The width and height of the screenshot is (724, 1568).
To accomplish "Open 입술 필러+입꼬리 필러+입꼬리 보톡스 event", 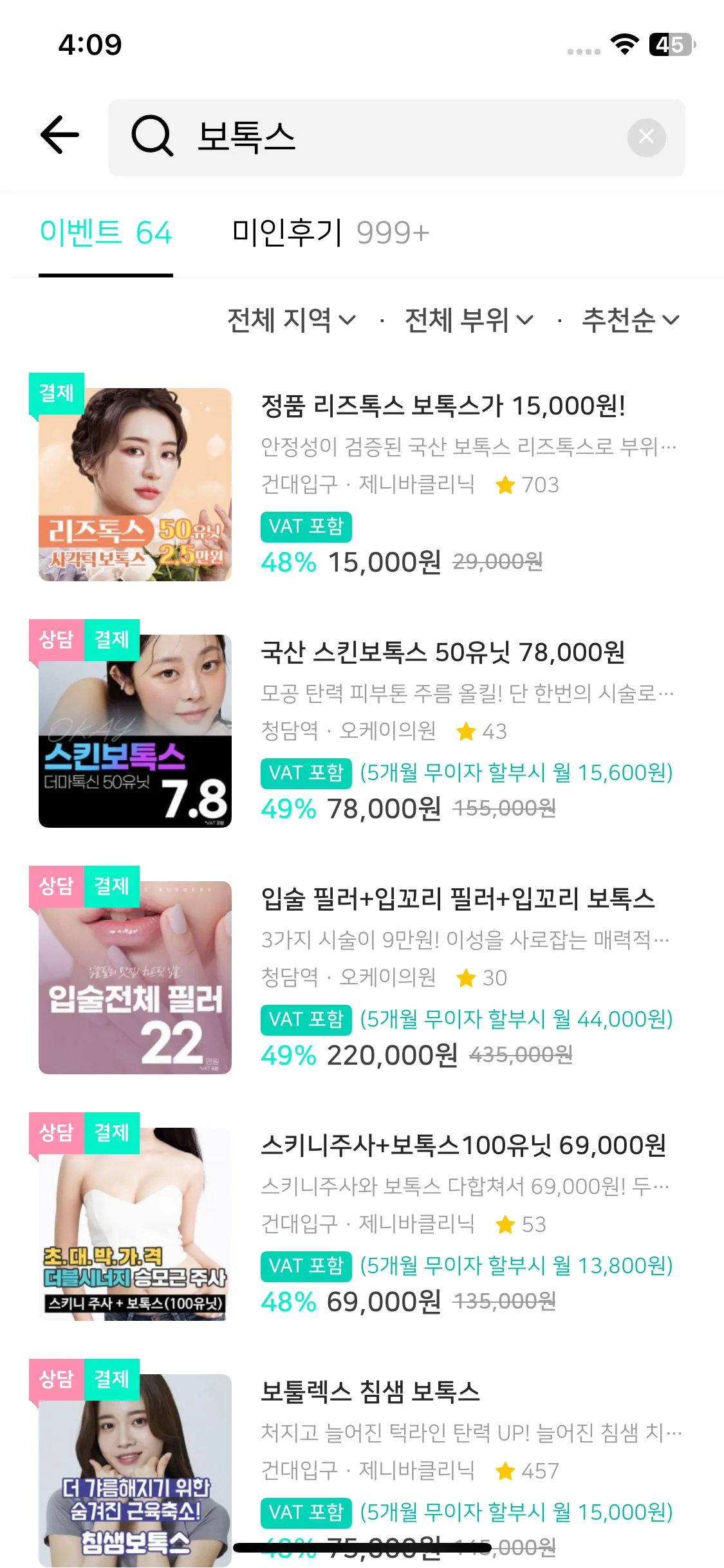I will 457,899.
